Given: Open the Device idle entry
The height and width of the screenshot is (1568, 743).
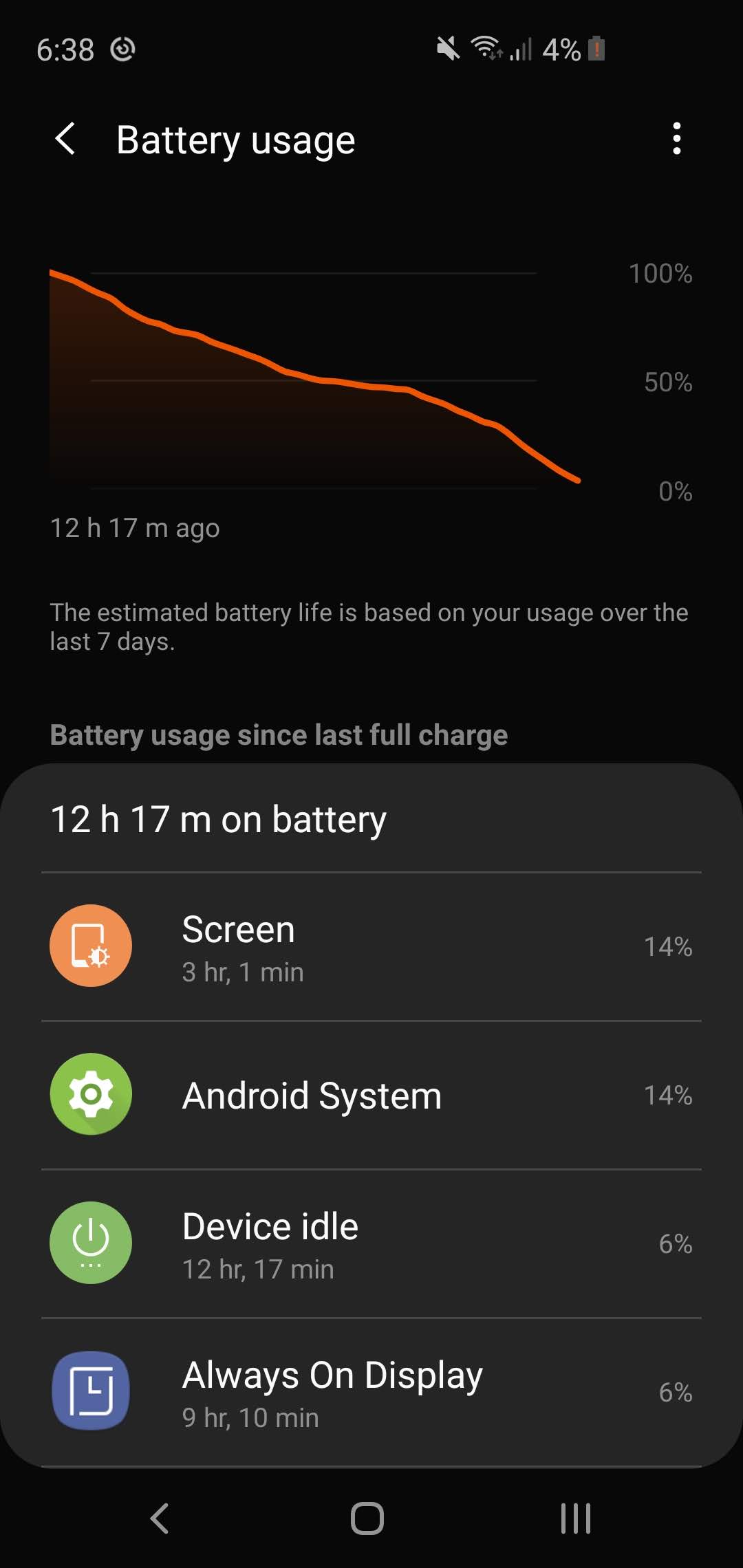Looking at the screenshot, I should coord(371,1243).
